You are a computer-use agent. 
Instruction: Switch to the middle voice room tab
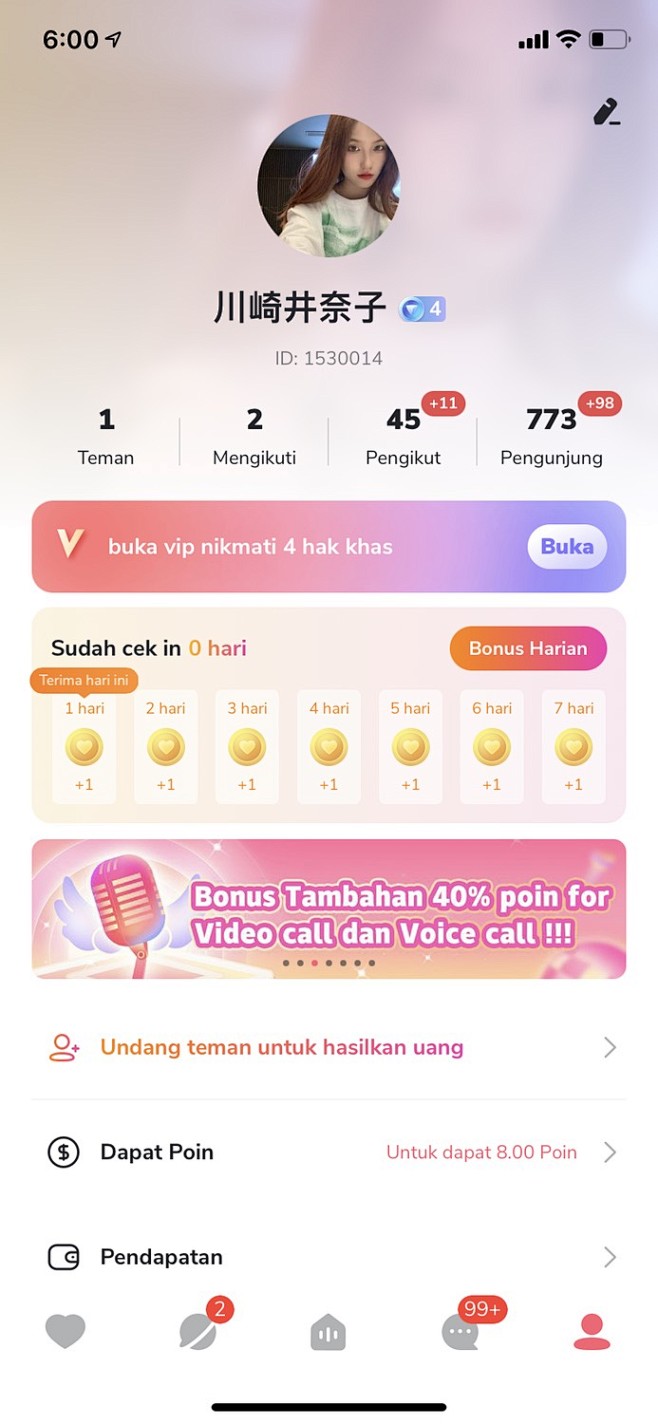tap(328, 1332)
